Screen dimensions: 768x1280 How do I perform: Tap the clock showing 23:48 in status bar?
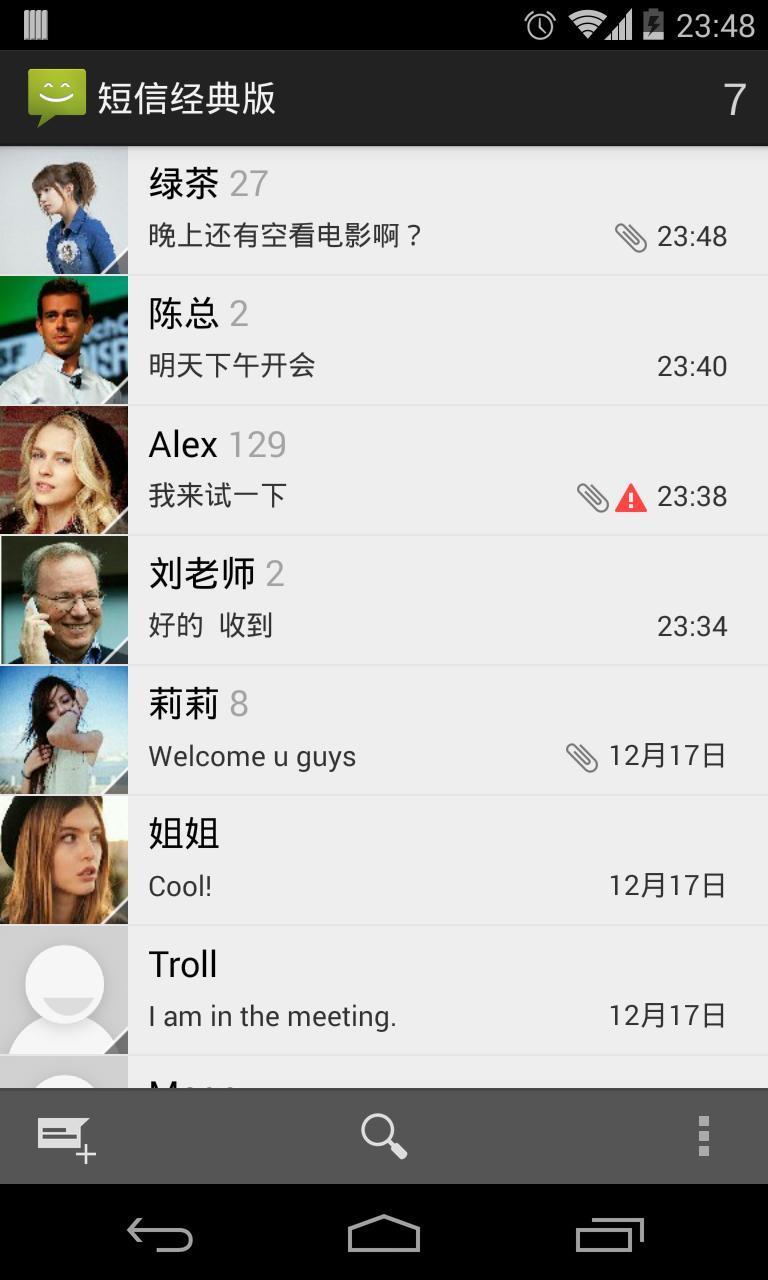coord(718,24)
